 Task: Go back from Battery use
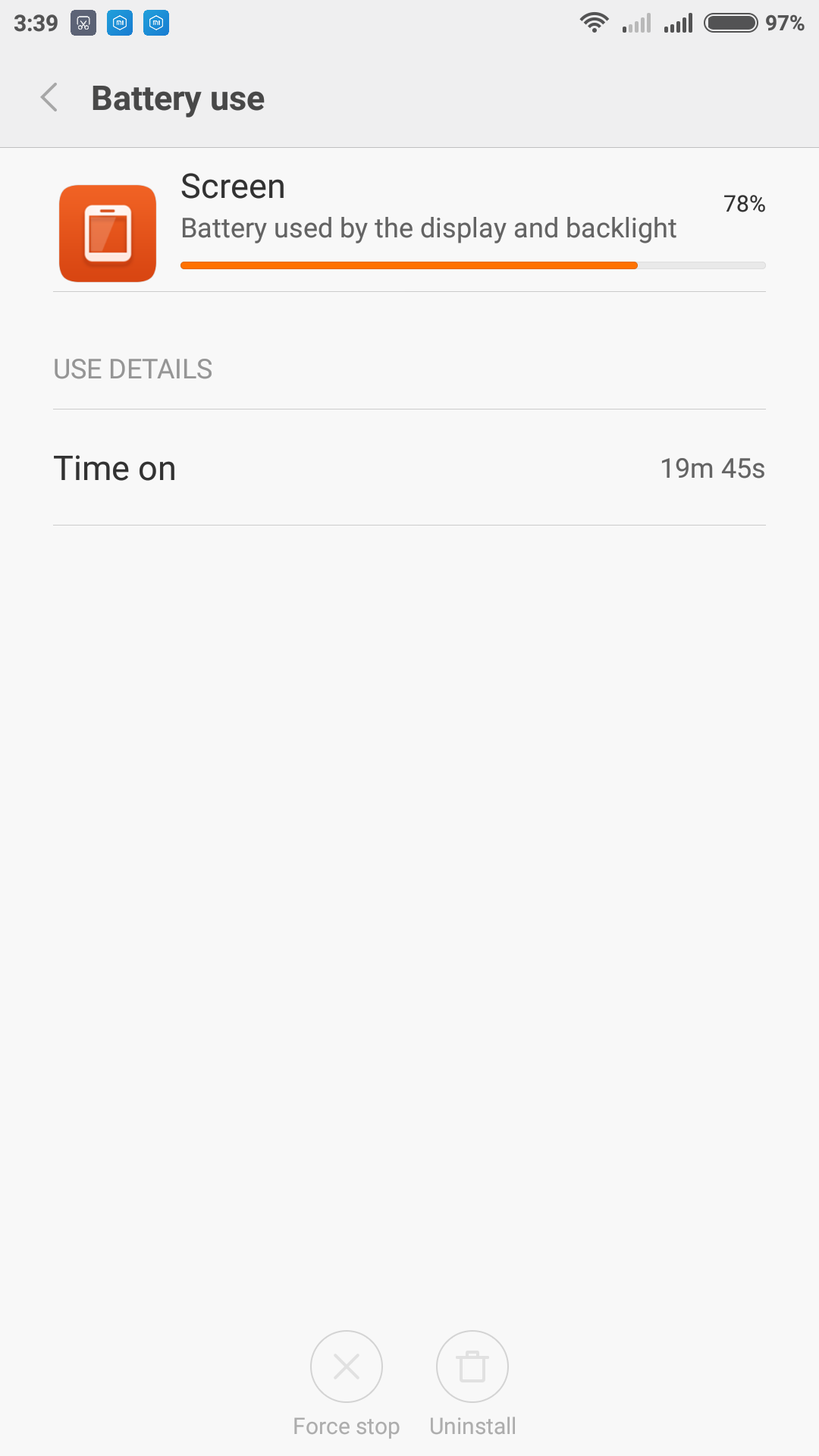(x=49, y=98)
